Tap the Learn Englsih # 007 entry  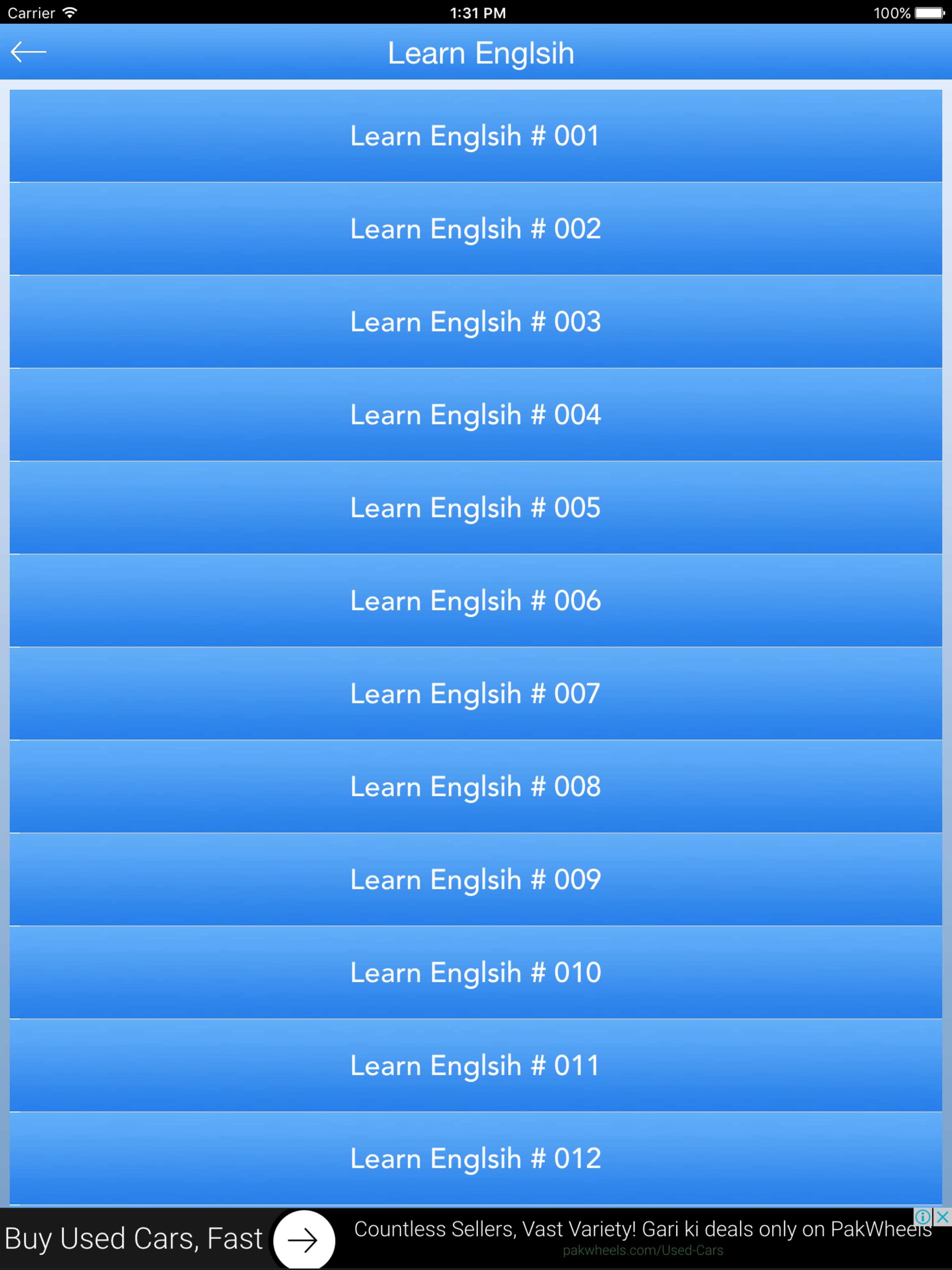[x=476, y=694]
